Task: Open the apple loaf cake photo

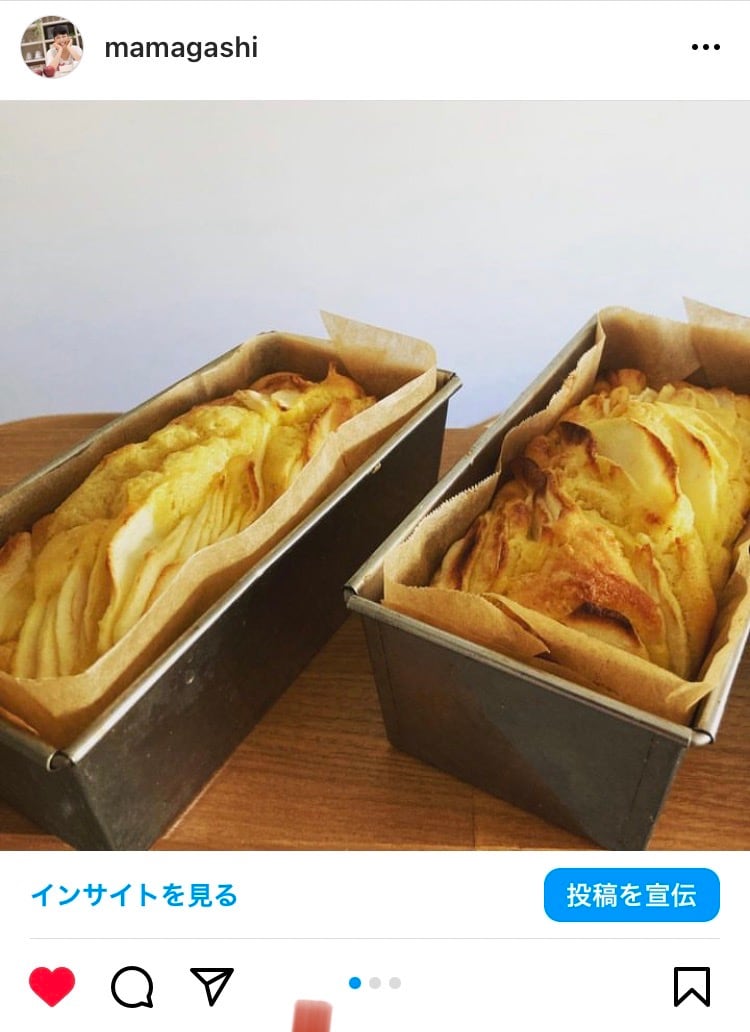Action: pos(375,475)
